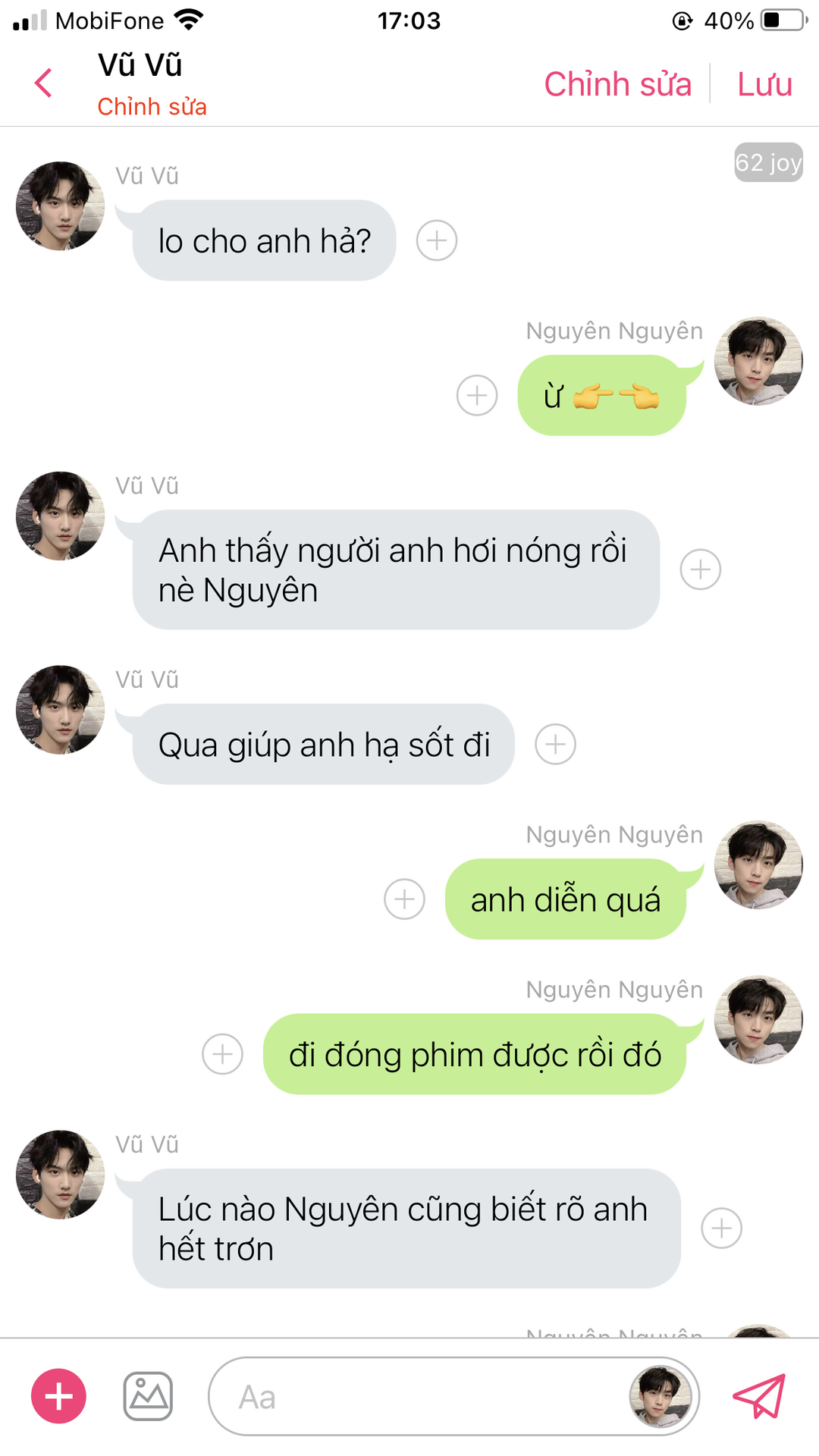The image size is (819, 1456).
Task: Tap the plus beside "anh diễn quá"
Action: tap(404, 899)
